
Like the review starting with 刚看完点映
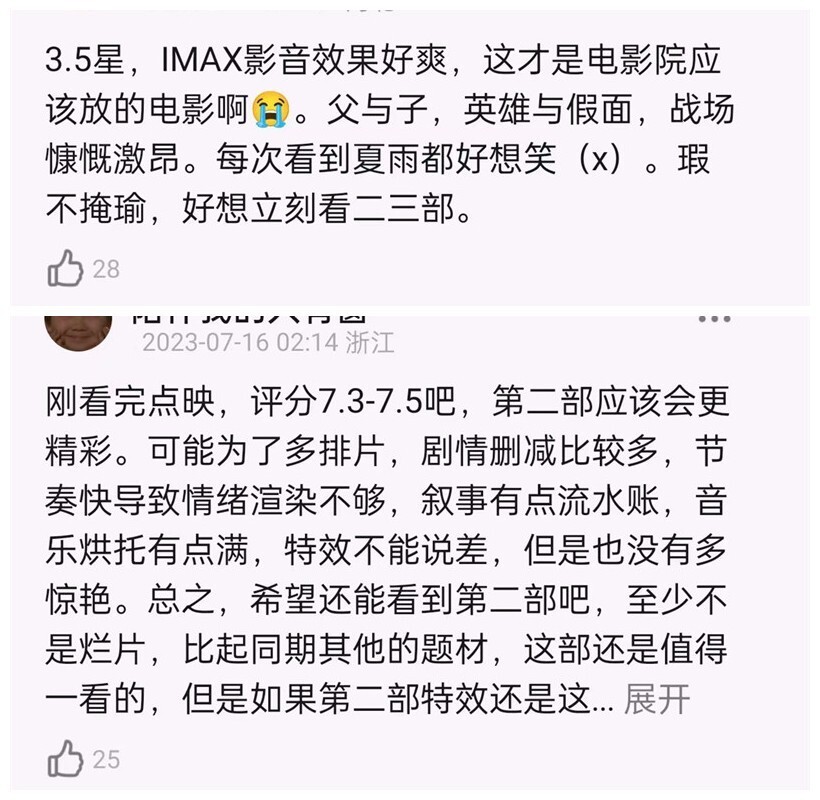[66, 759]
